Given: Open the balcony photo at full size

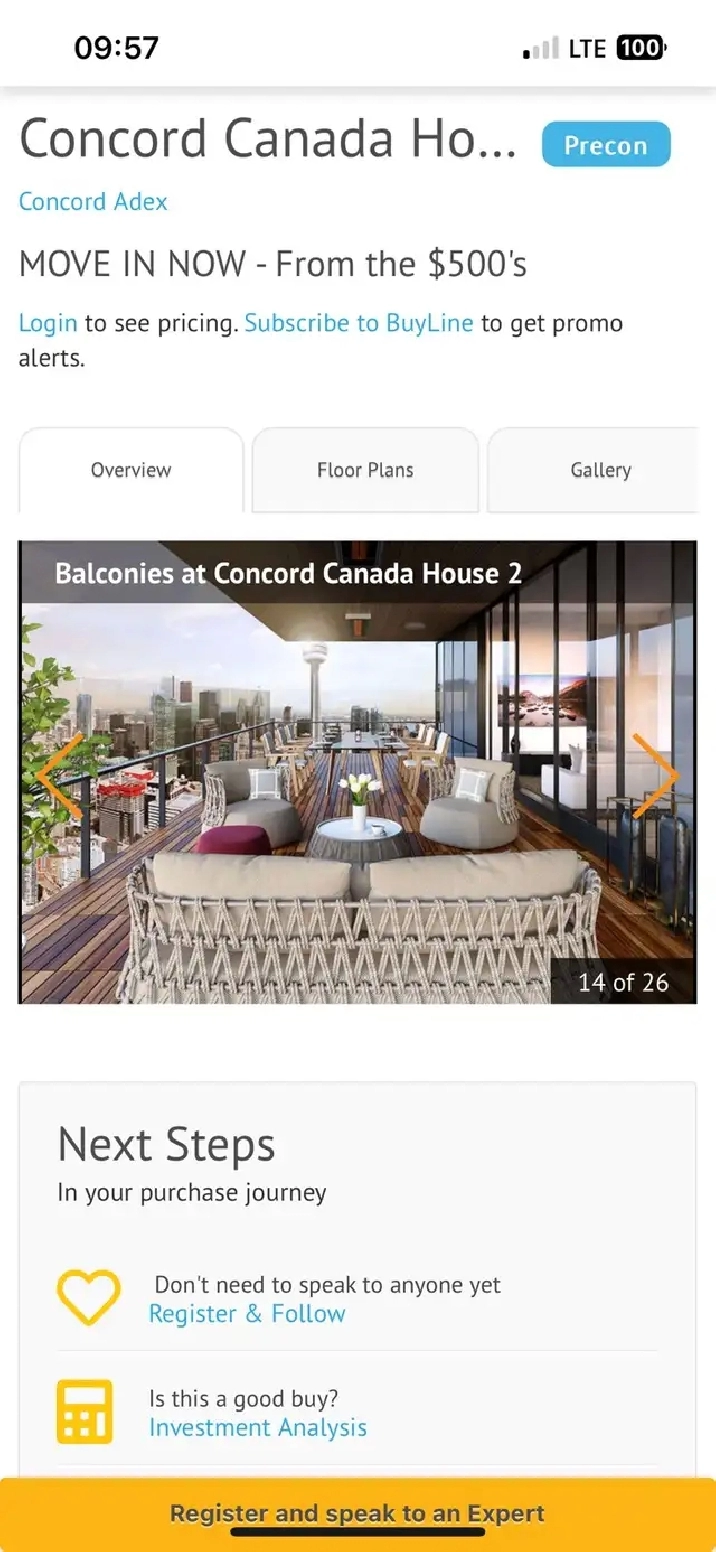Looking at the screenshot, I should coord(357,772).
